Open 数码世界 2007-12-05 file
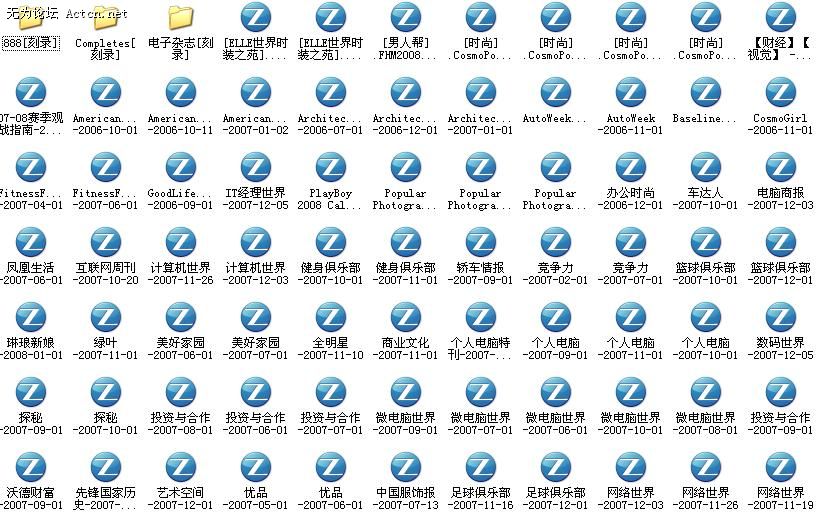The height and width of the screenshot is (528, 823). tap(780, 317)
